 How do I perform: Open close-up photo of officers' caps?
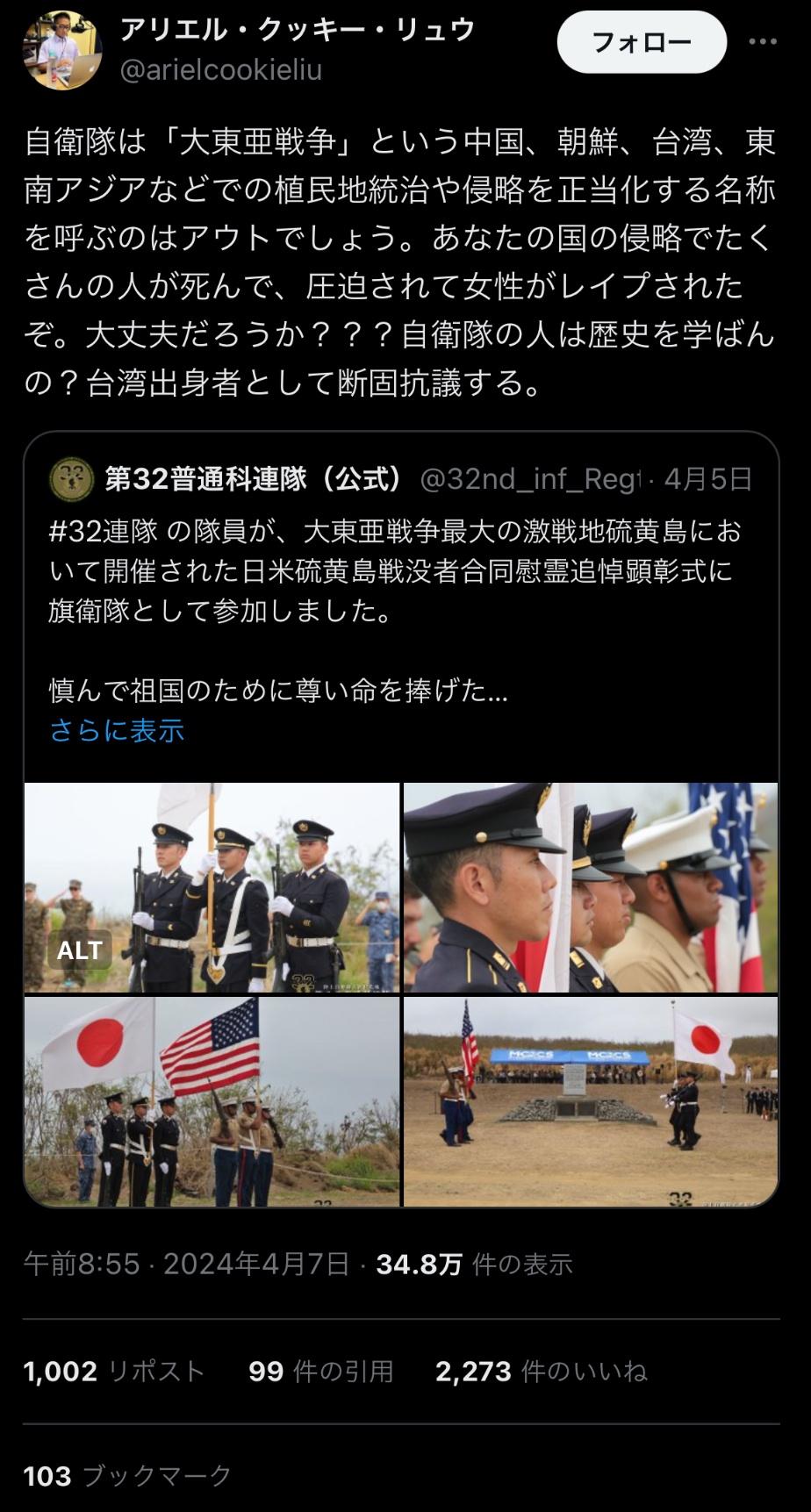(x=590, y=886)
